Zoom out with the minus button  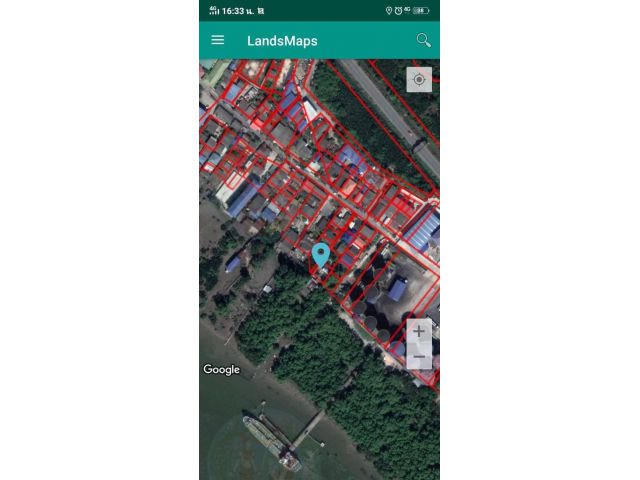[419, 356]
